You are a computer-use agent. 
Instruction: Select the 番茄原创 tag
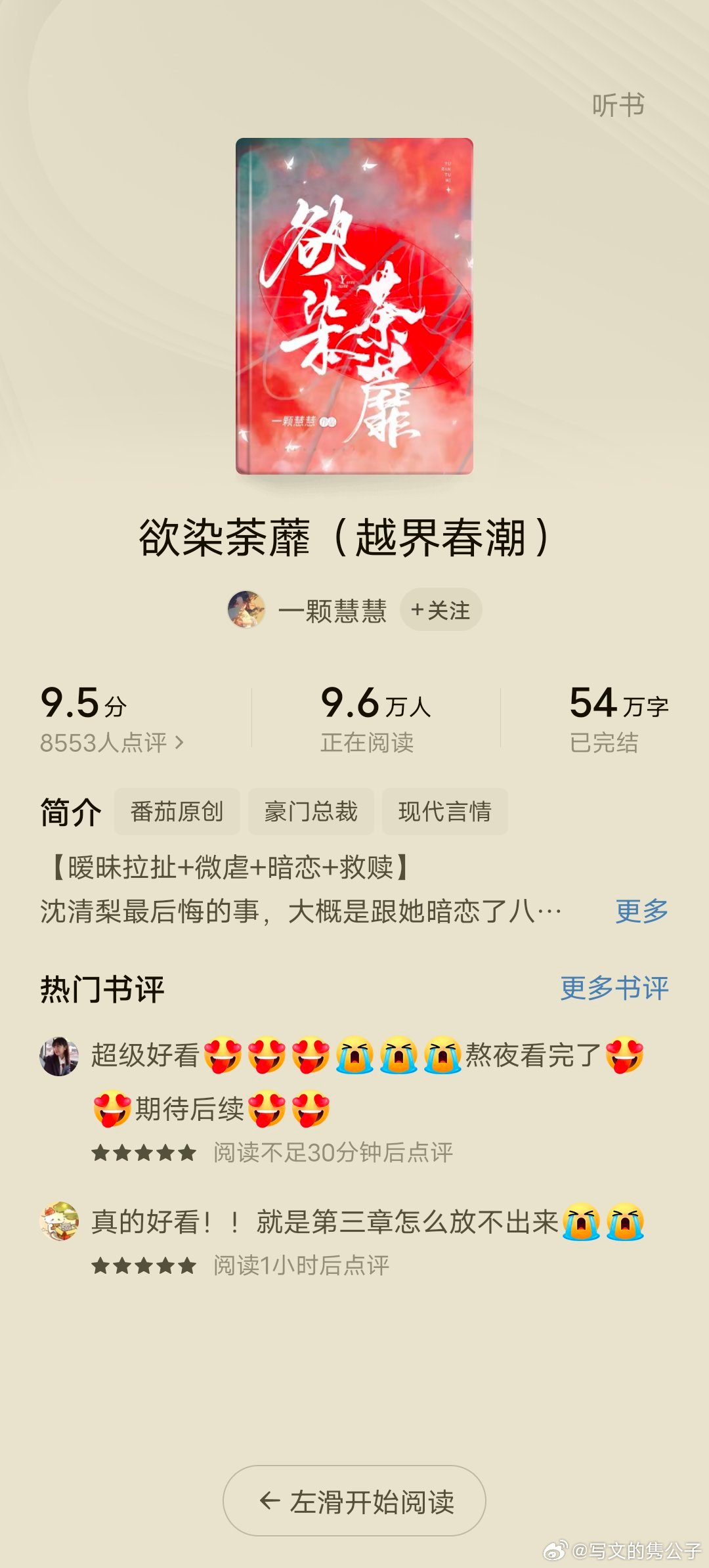pyautogui.click(x=177, y=812)
